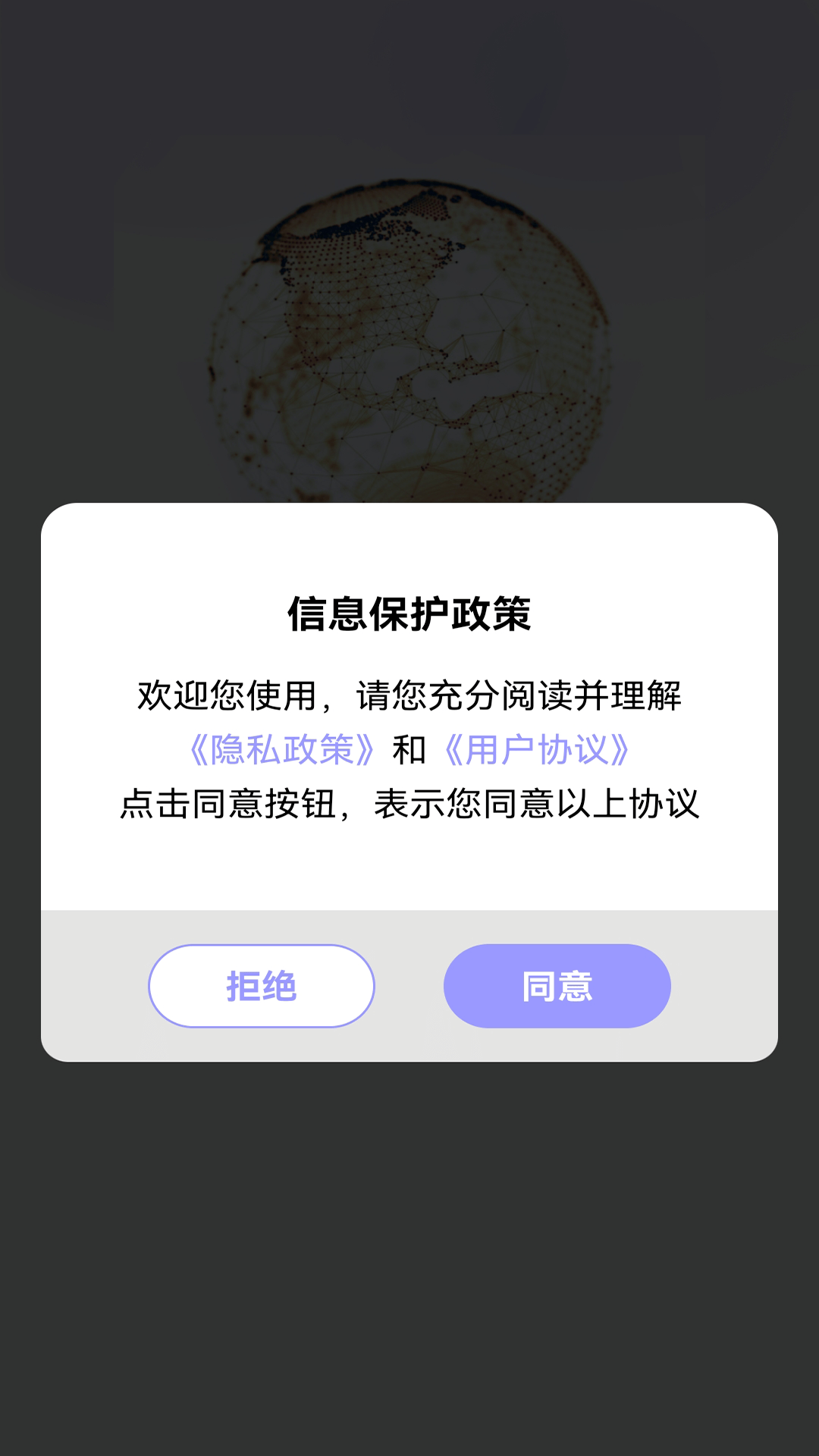Screen dimensions: 819x1456
Task: Click the 和 text between the two links
Action: tap(411, 751)
